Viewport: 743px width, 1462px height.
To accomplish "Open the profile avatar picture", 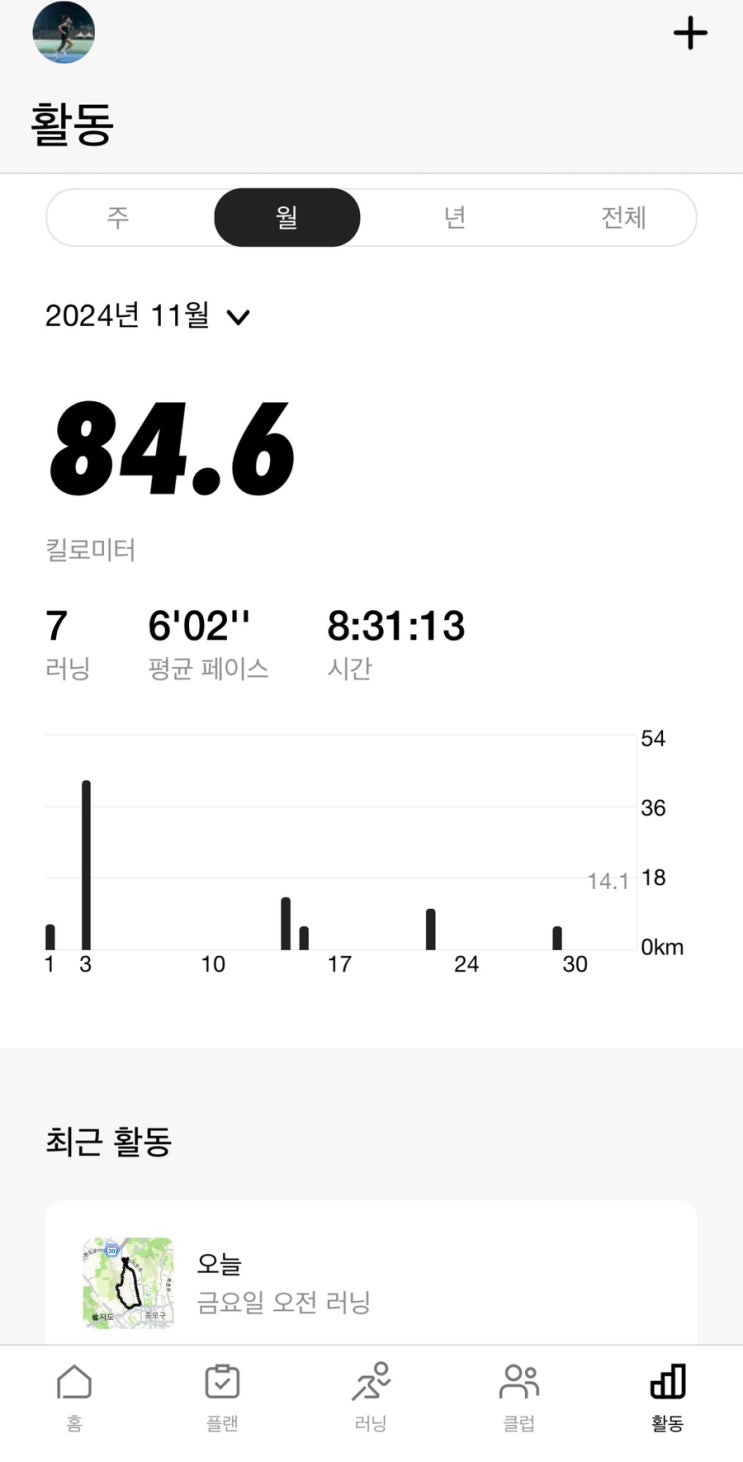I will click(x=64, y=33).
